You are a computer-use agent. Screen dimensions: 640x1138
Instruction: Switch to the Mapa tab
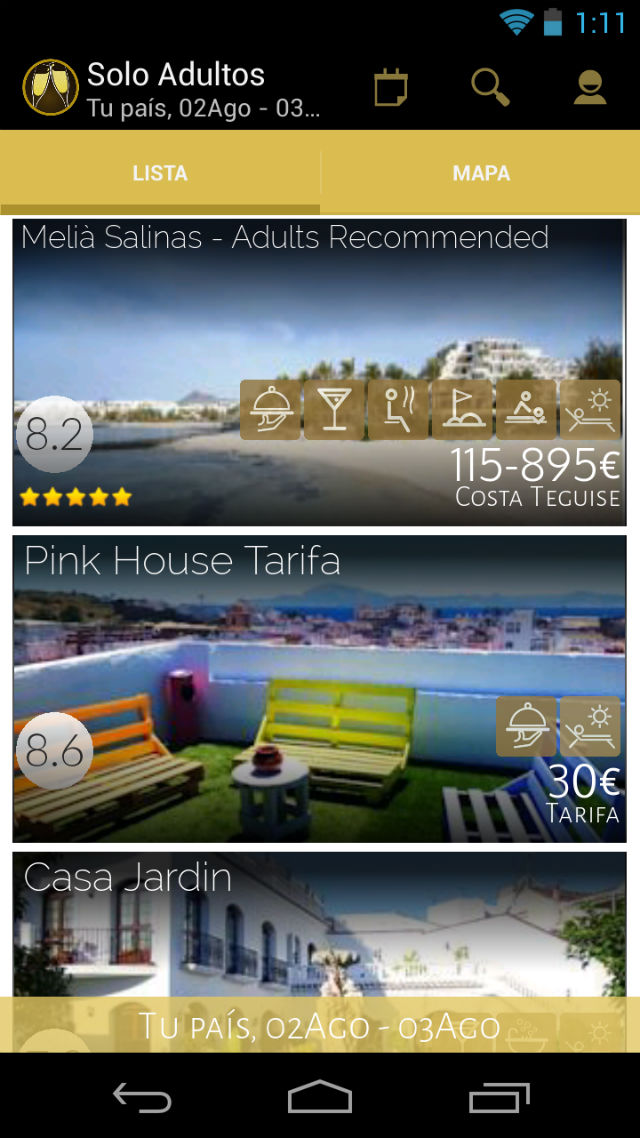(481, 173)
